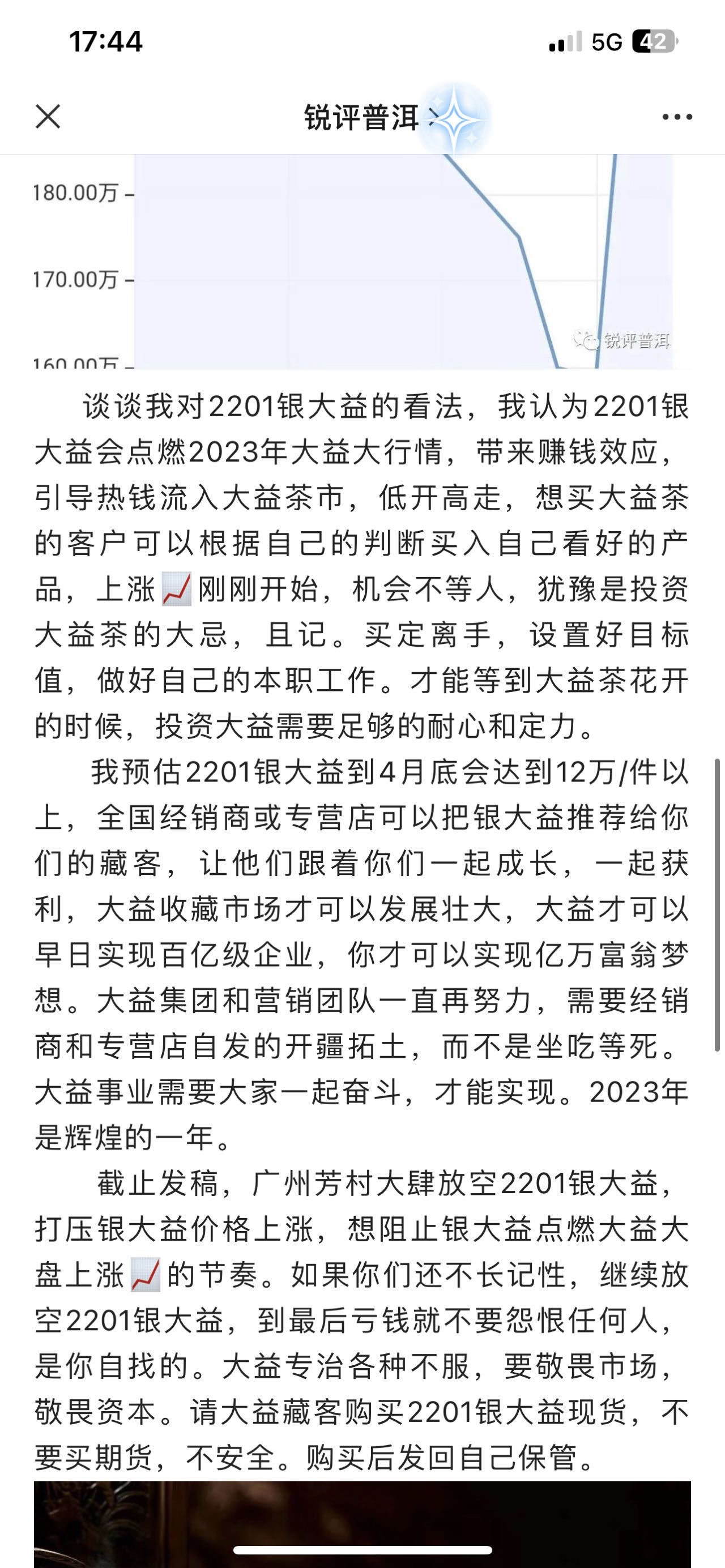
Task: Close the article page
Action: tap(48, 116)
